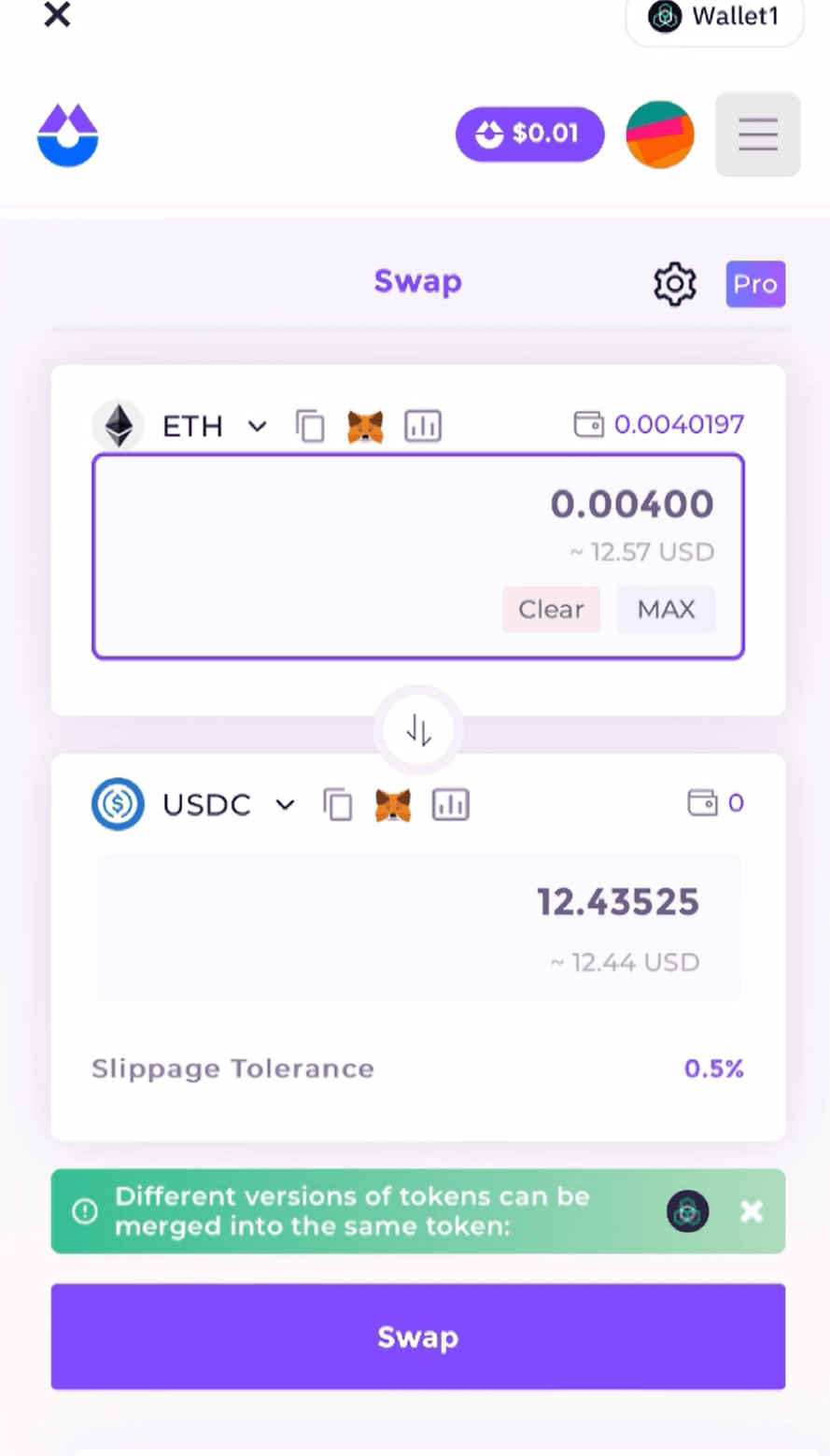
Task: Open the Wallet1 selector
Action: [714, 17]
